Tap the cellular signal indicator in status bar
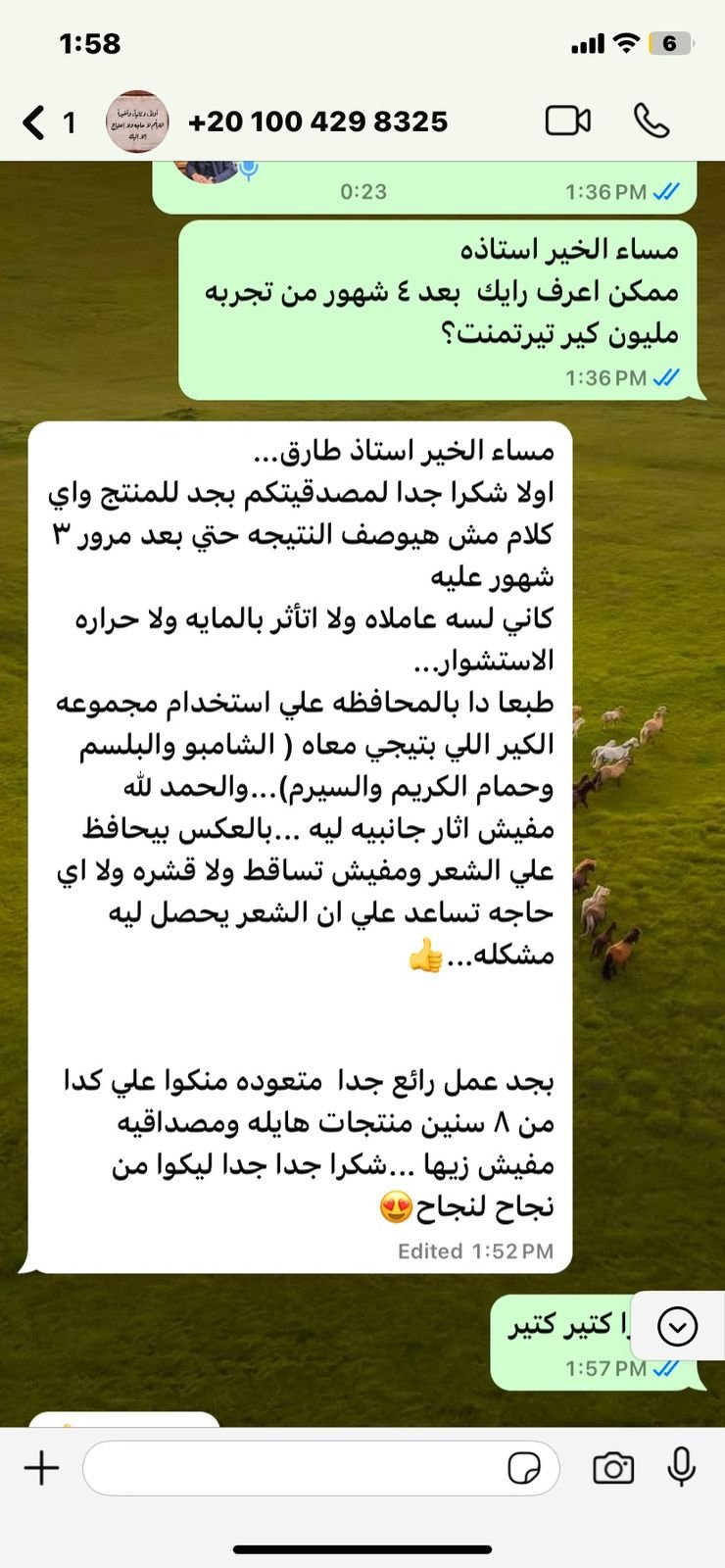Viewport: 725px width, 1568px height. [x=589, y=42]
